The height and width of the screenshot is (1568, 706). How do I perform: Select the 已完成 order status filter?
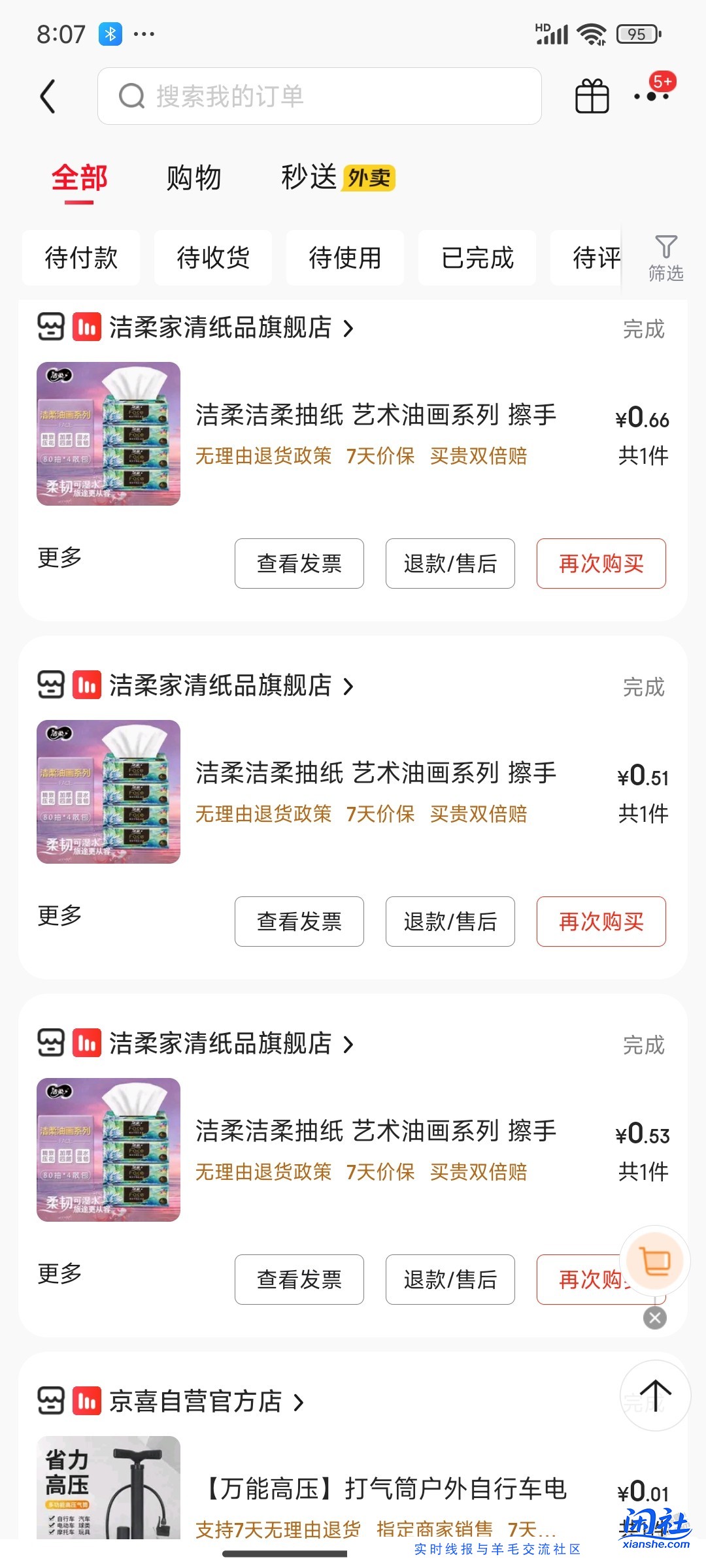point(476,258)
